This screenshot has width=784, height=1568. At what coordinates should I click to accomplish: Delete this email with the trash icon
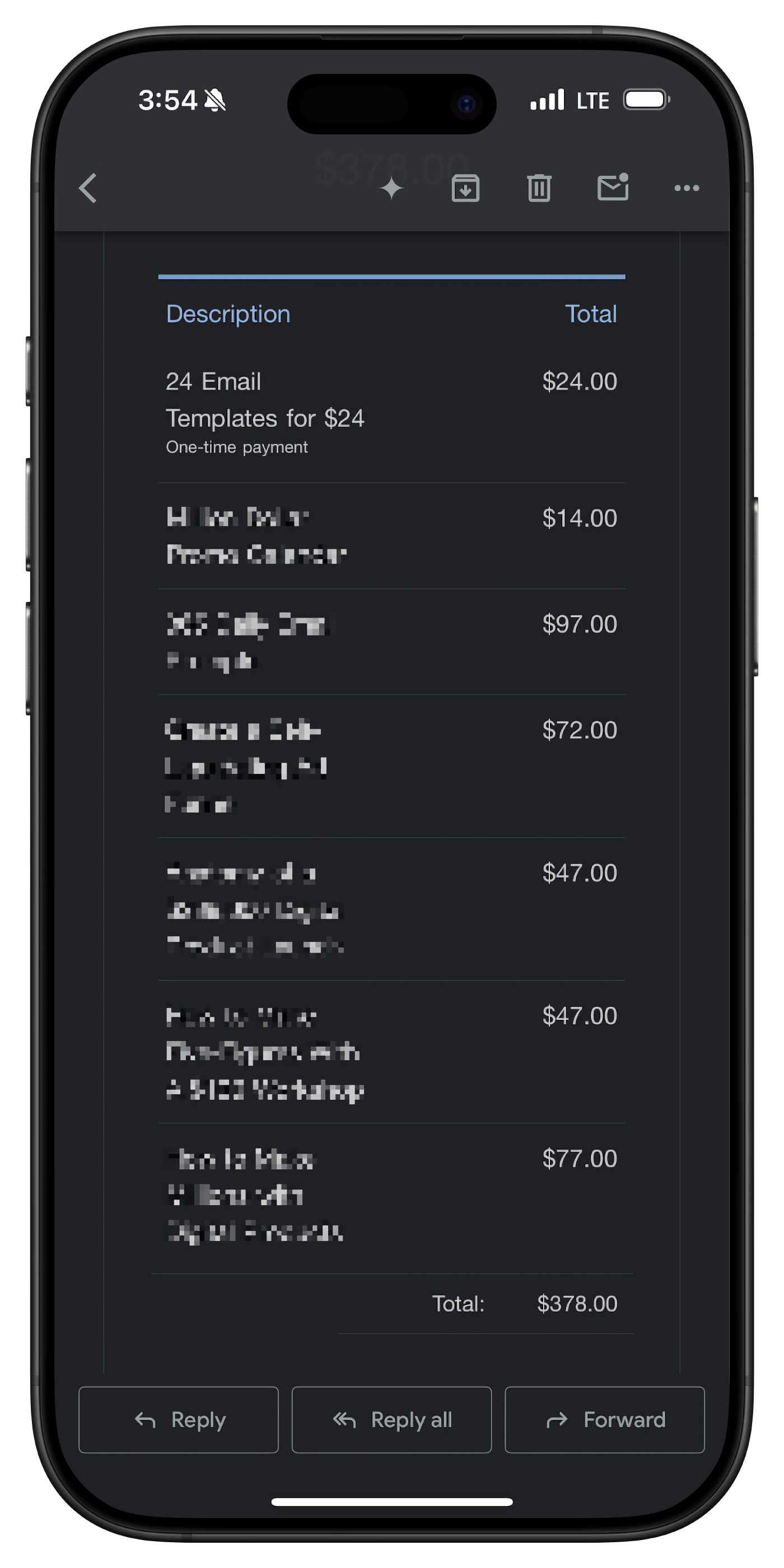[x=539, y=188]
